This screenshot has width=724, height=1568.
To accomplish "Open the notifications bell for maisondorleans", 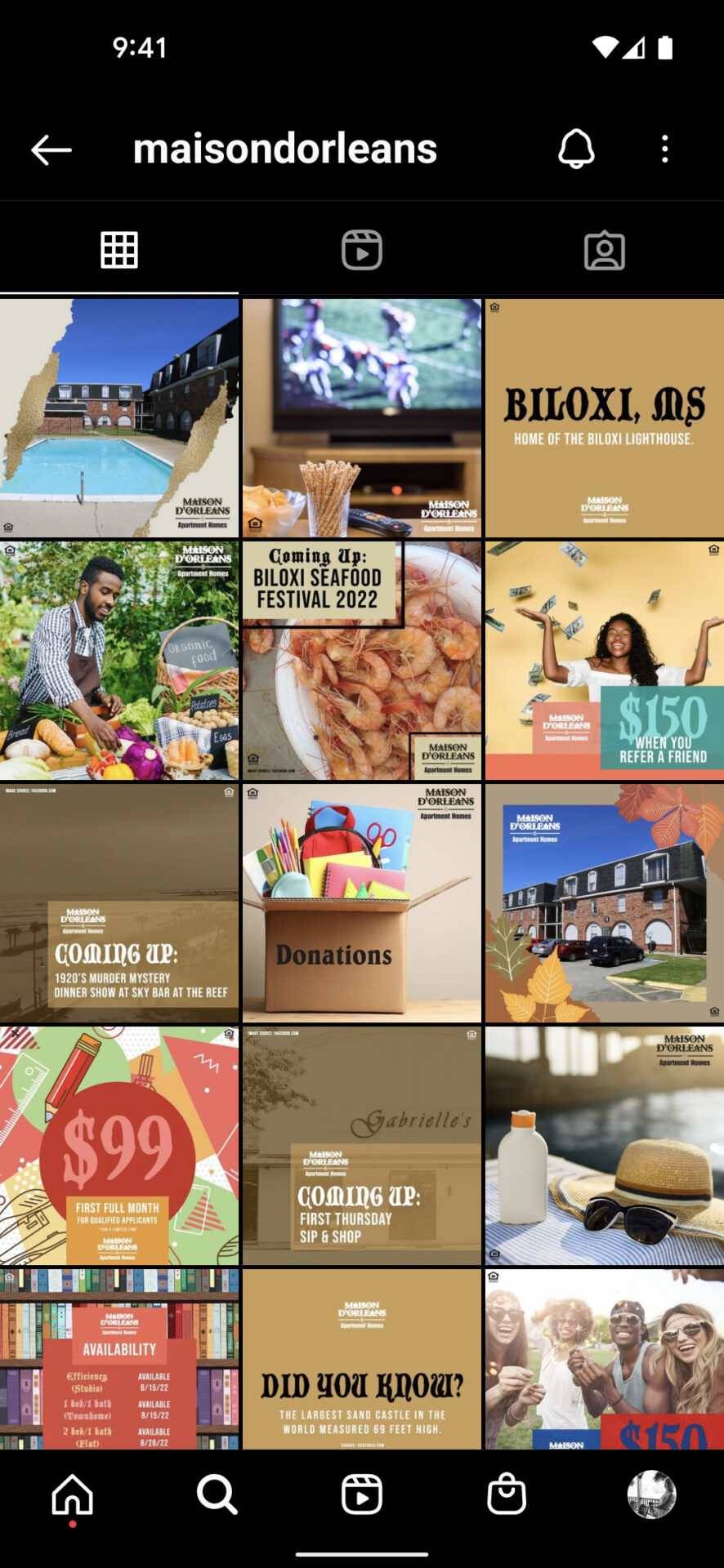I will coord(576,149).
